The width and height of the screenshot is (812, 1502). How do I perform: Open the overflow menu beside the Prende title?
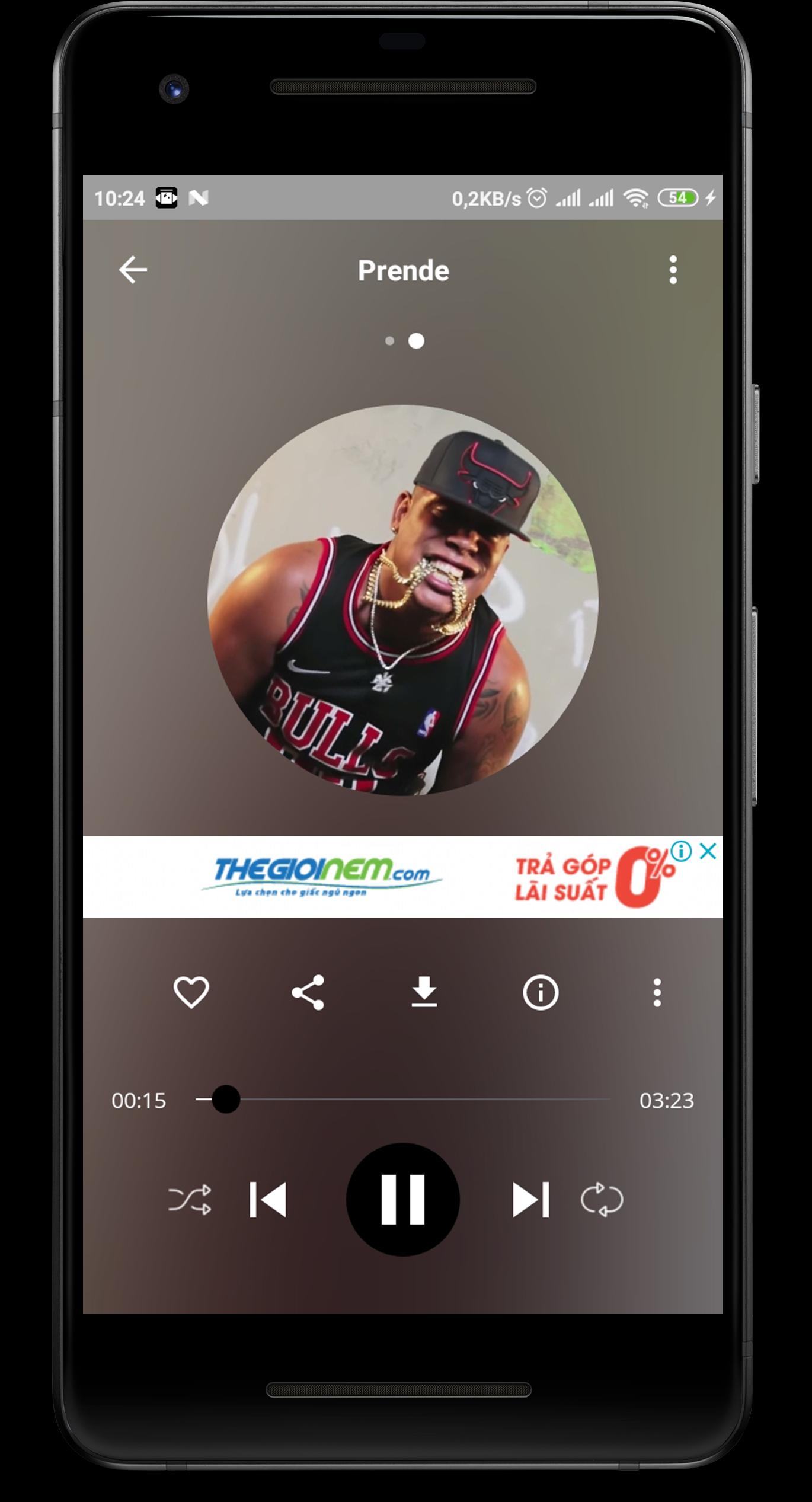click(673, 270)
